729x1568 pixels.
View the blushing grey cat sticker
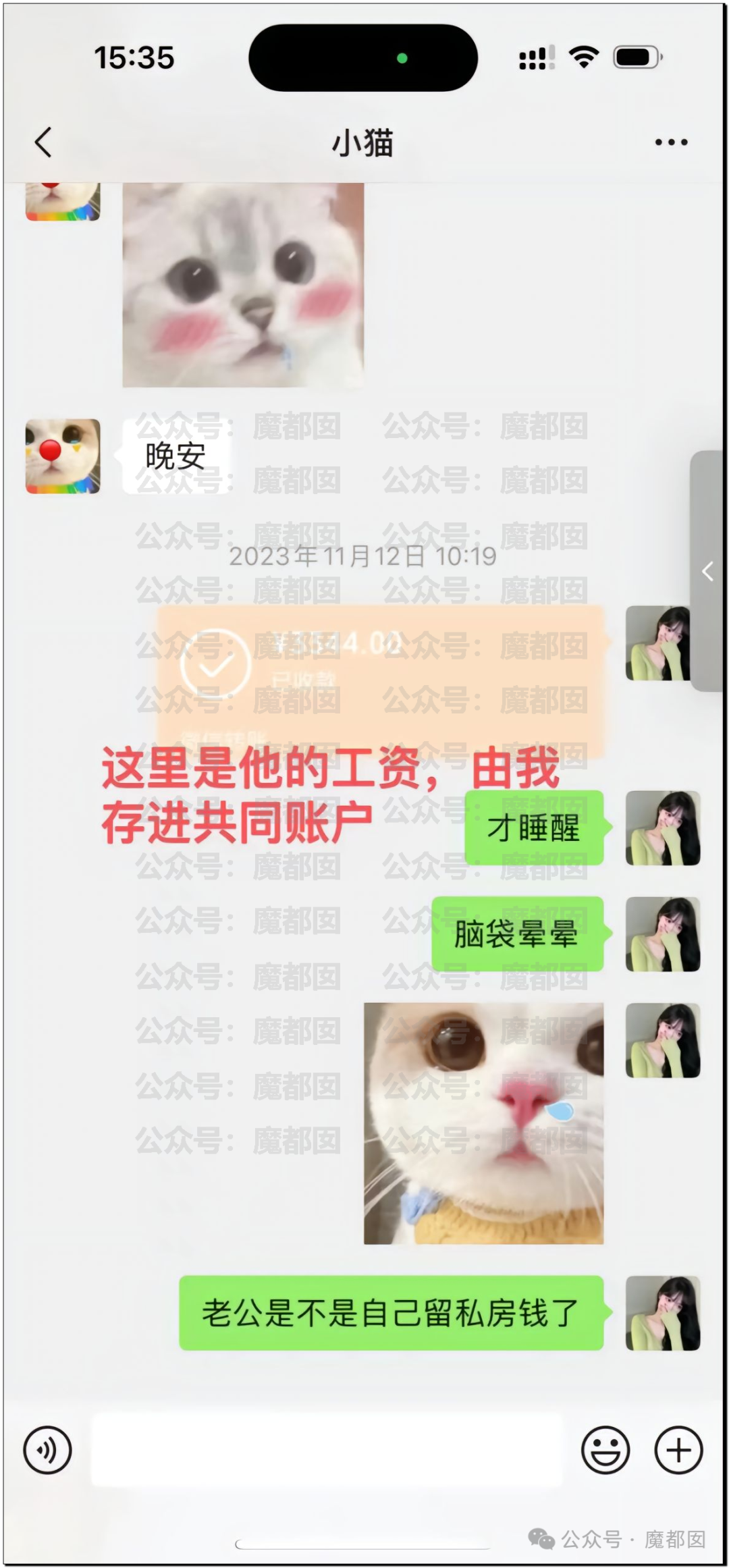coord(243,283)
